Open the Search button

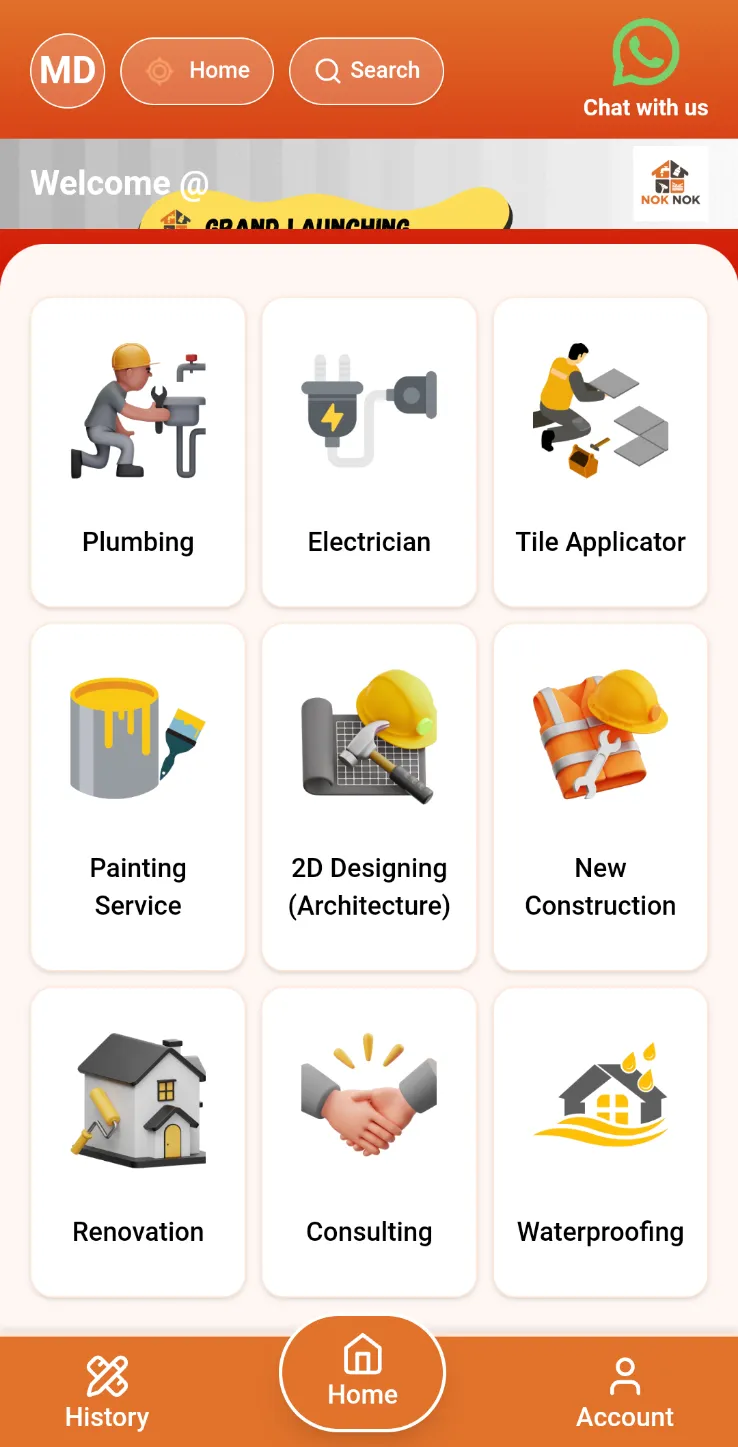click(x=366, y=71)
